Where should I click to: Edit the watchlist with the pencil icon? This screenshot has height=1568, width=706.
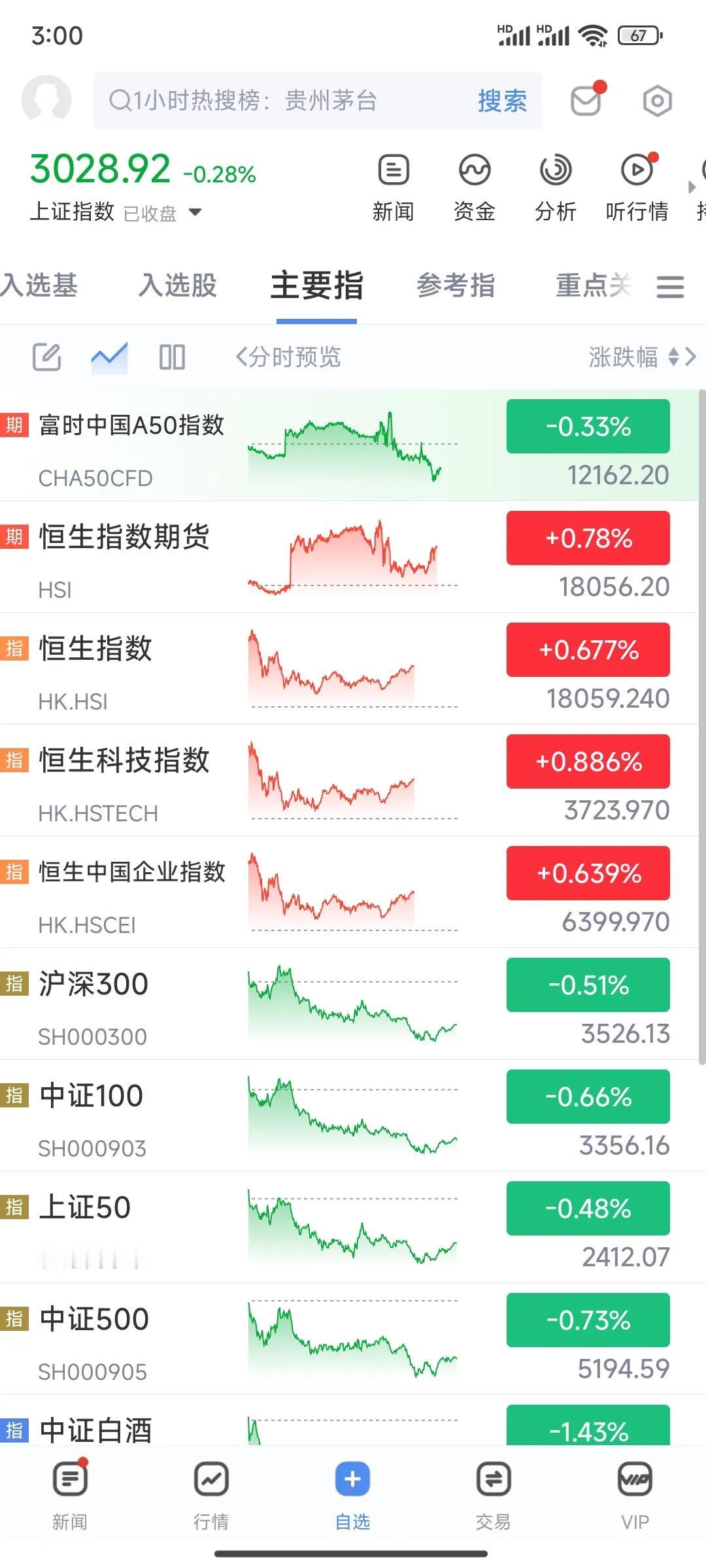point(47,357)
